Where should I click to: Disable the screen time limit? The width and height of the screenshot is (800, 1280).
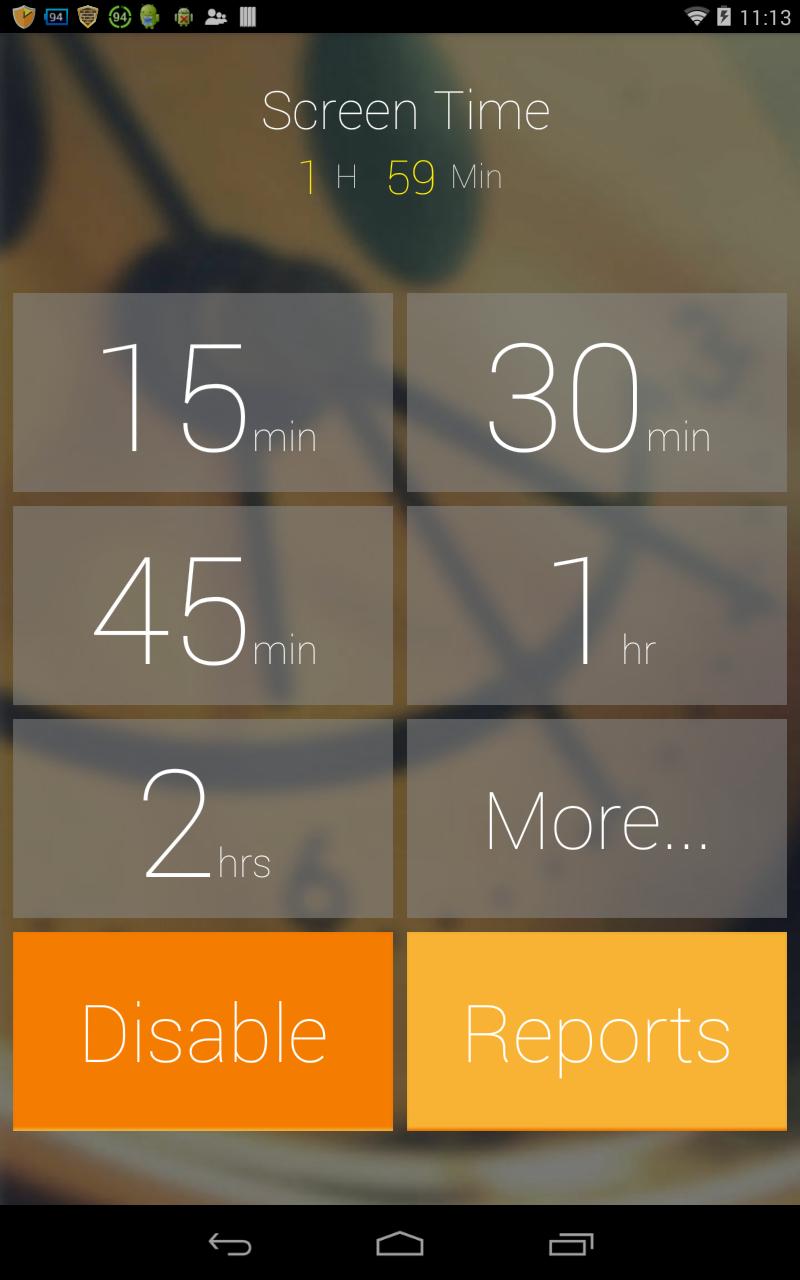coord(203,1030)
